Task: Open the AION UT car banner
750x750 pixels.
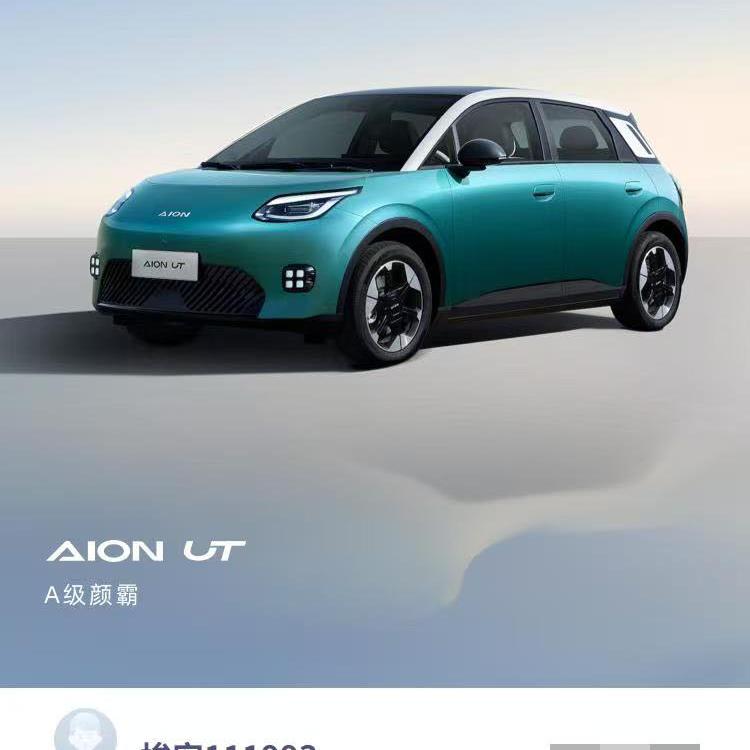Action: tap(375, 340)
